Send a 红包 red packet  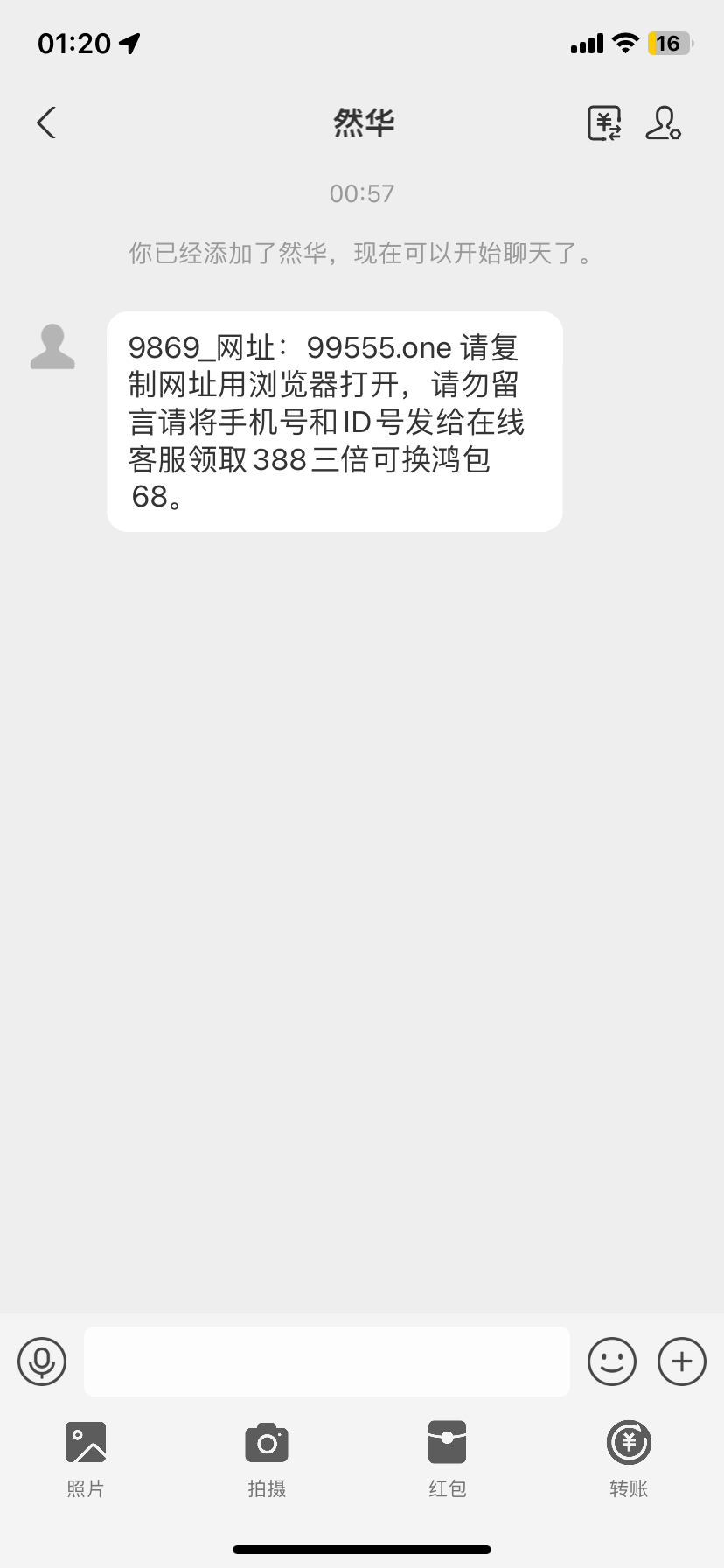tap(448, 1458)
